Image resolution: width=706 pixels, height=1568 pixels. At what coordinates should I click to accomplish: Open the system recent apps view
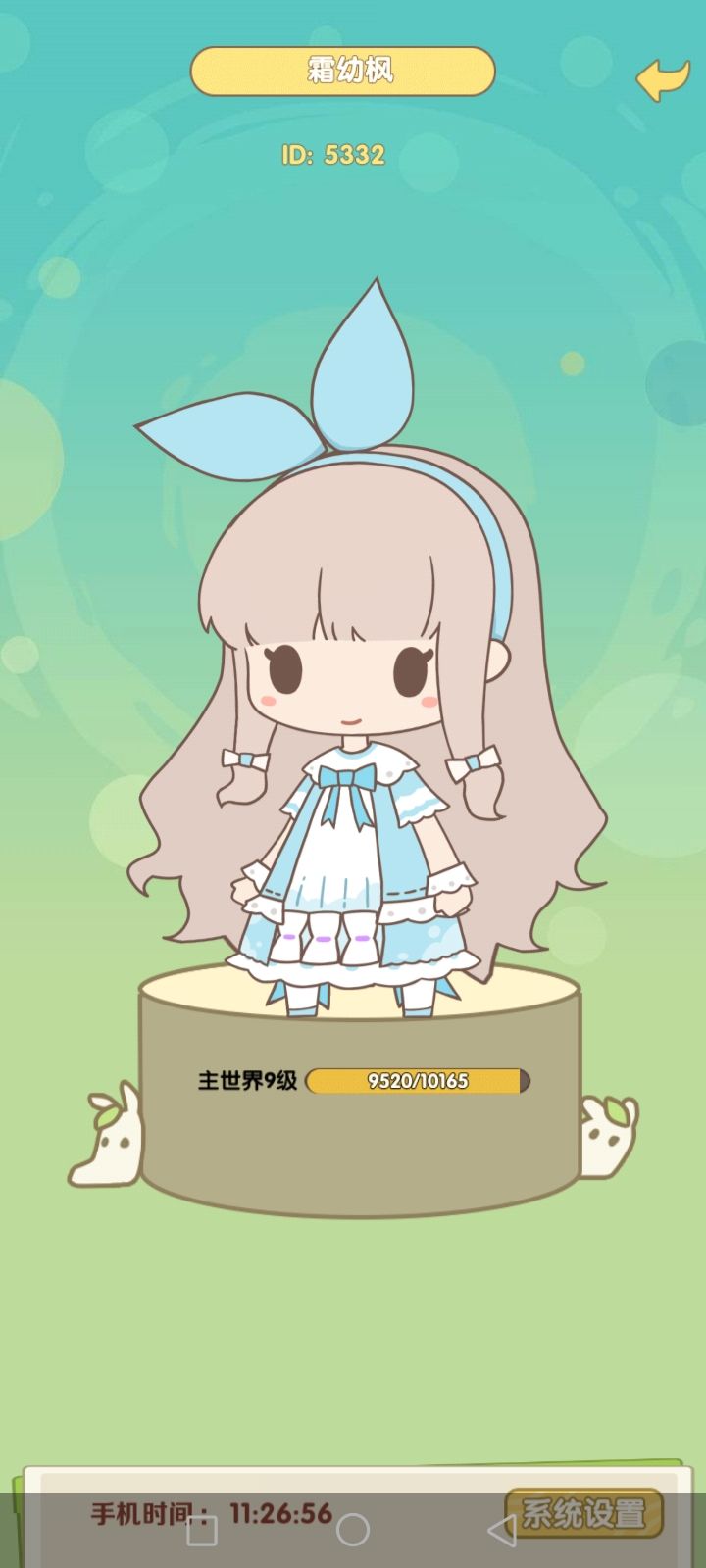click(202, 1529)
